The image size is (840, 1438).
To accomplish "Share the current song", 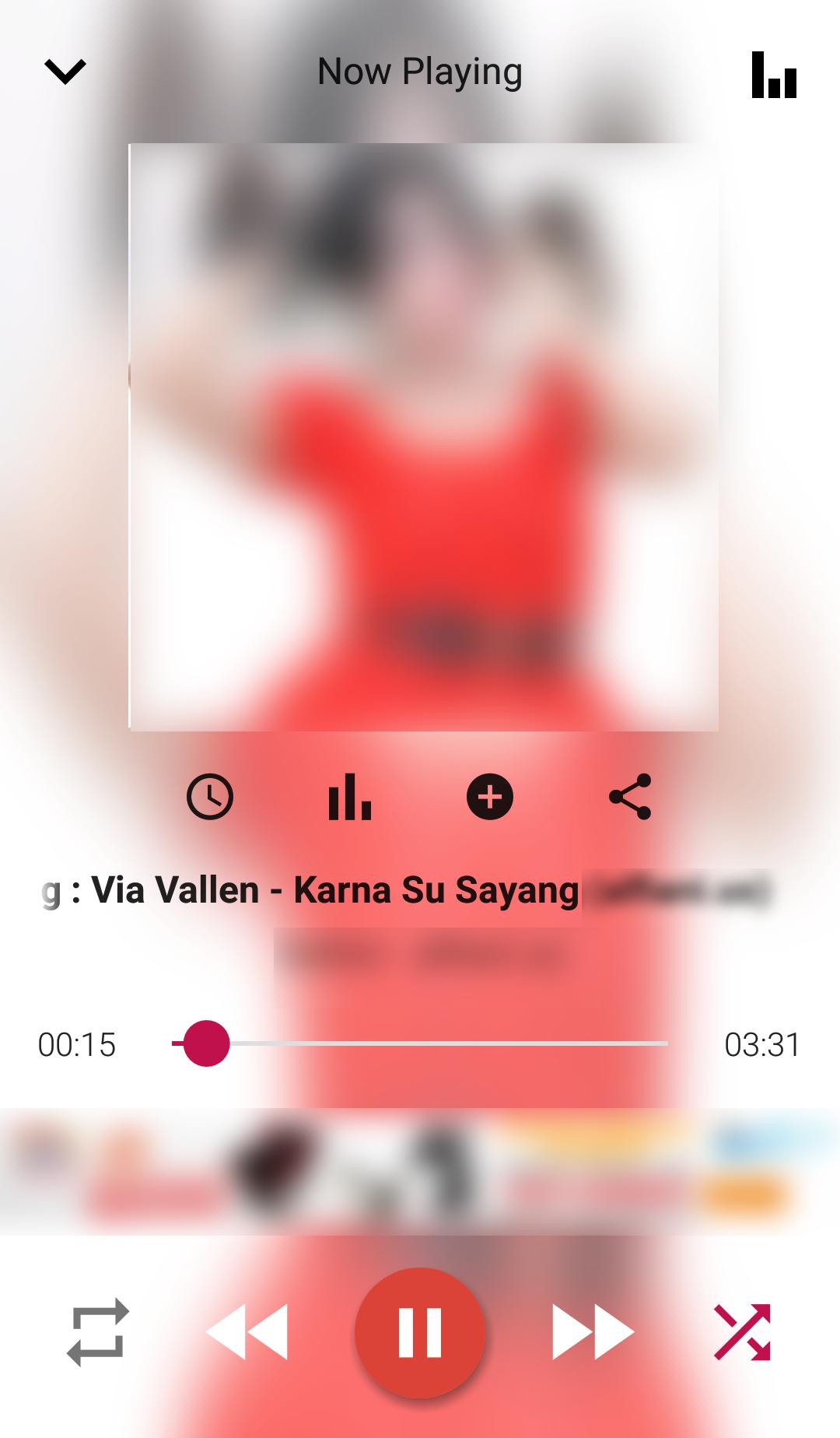I will [630, 797].
